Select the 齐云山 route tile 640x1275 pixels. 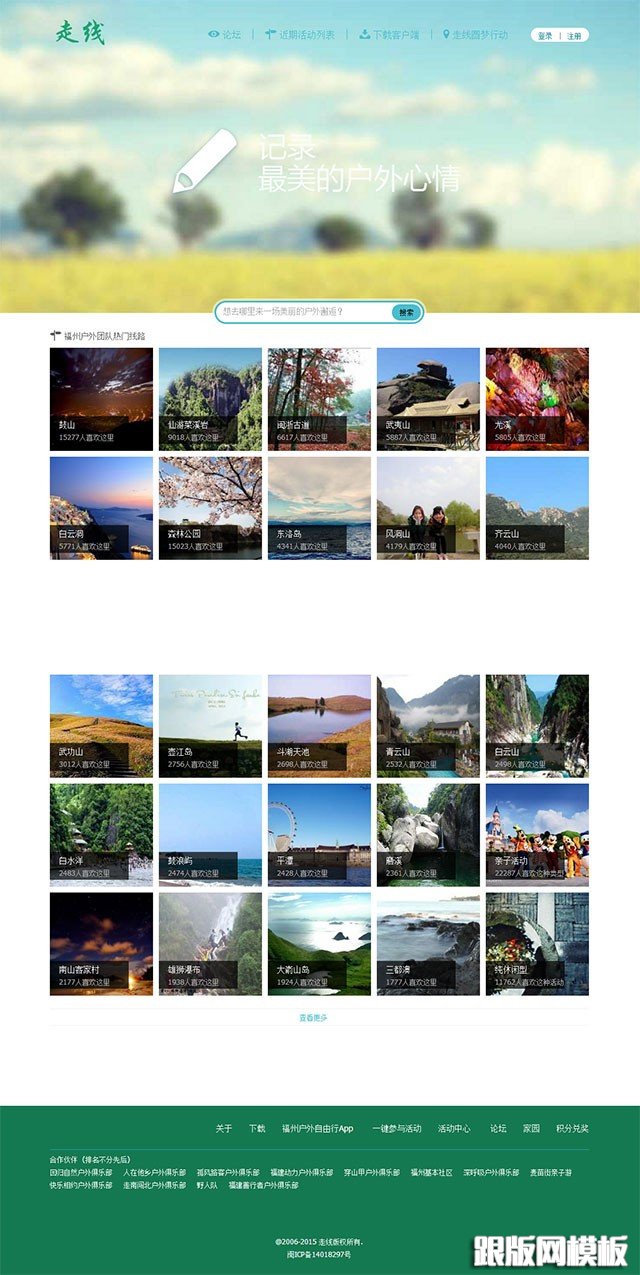tap(537, 508)
